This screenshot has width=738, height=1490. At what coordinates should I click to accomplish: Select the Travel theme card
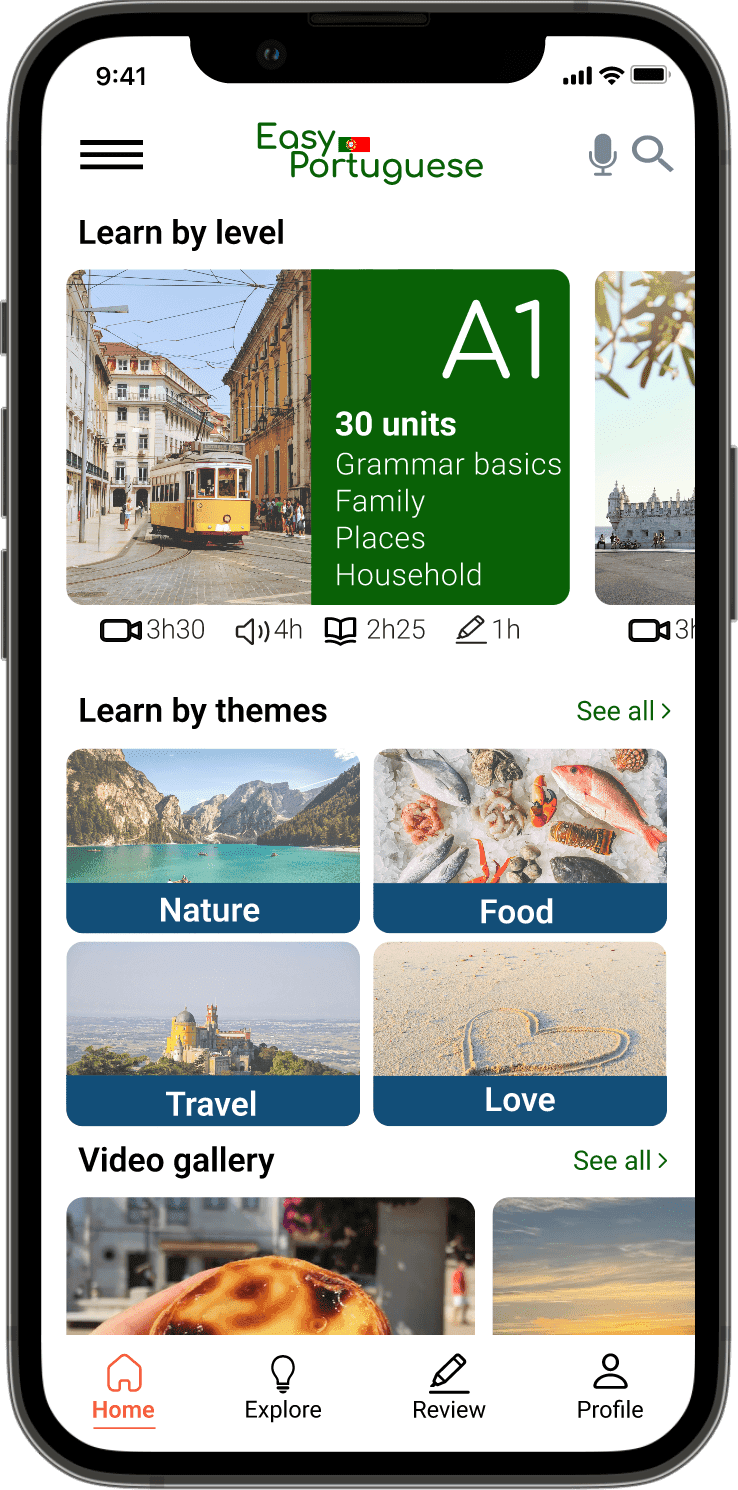coord(213,1033)
